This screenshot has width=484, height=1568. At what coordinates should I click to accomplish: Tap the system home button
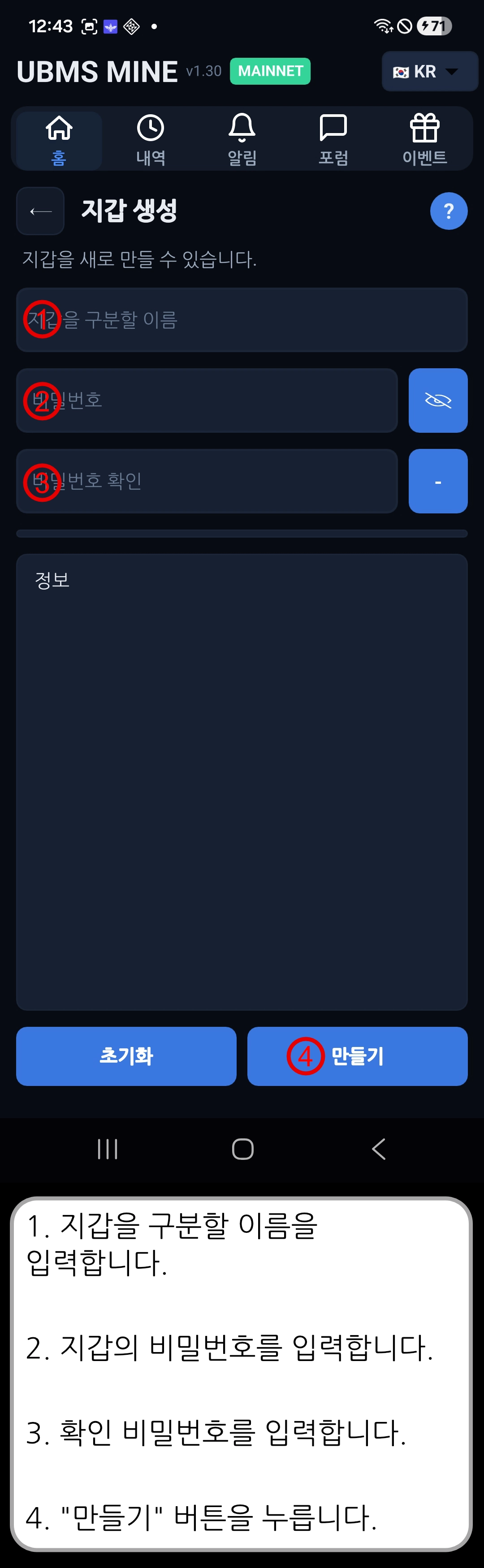(242, 1149)
